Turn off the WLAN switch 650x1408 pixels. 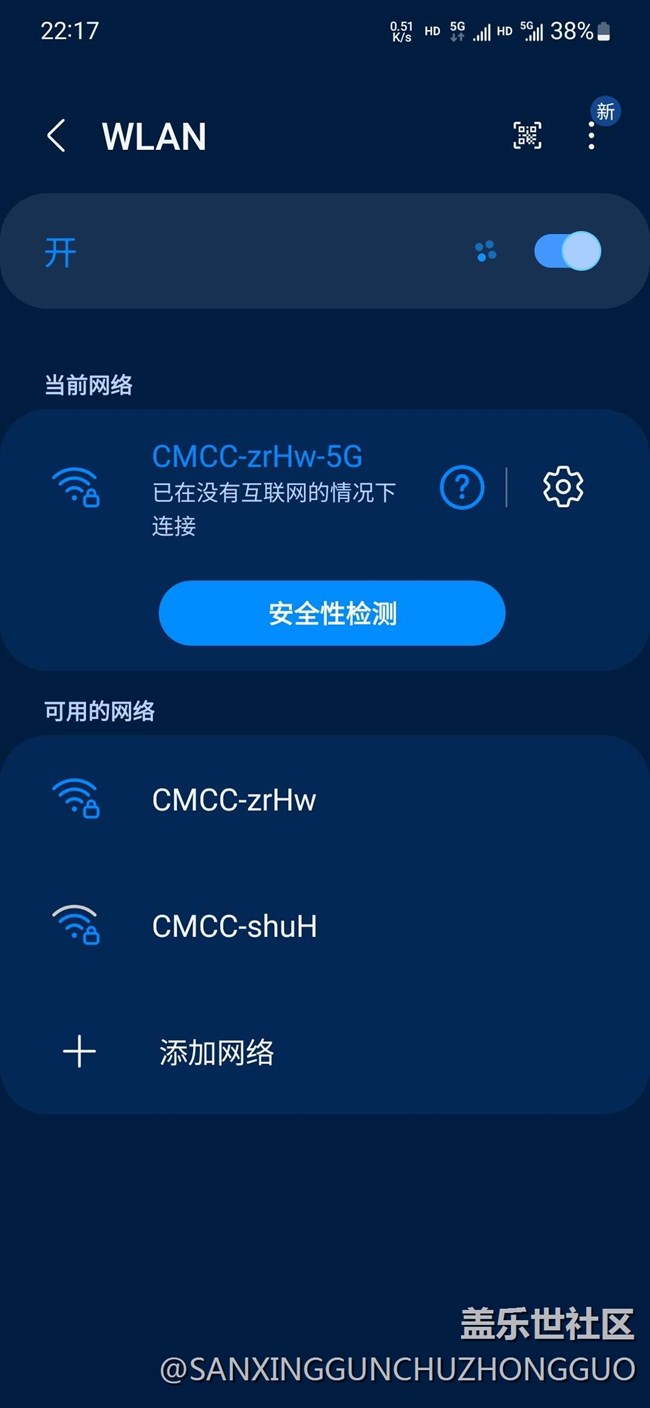[x=567, y=251]
